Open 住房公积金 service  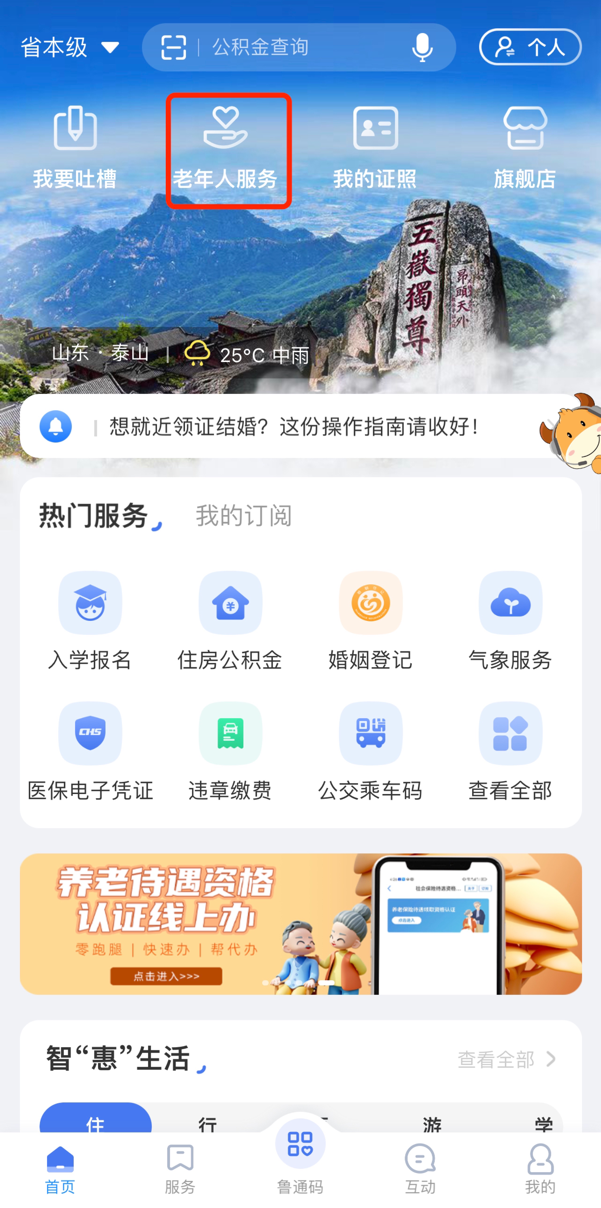point(230,621)
